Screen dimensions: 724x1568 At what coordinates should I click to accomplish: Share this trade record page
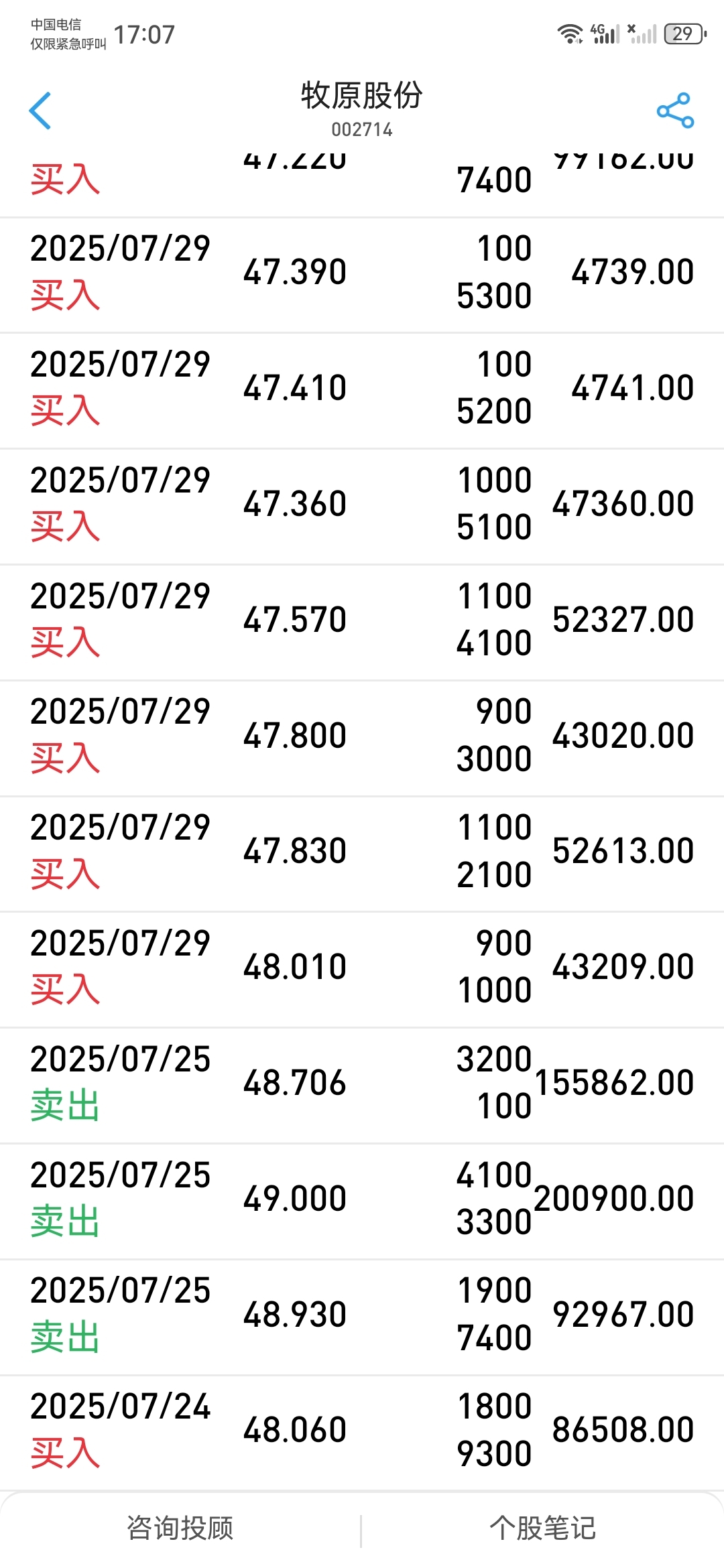tap(675, 111)
